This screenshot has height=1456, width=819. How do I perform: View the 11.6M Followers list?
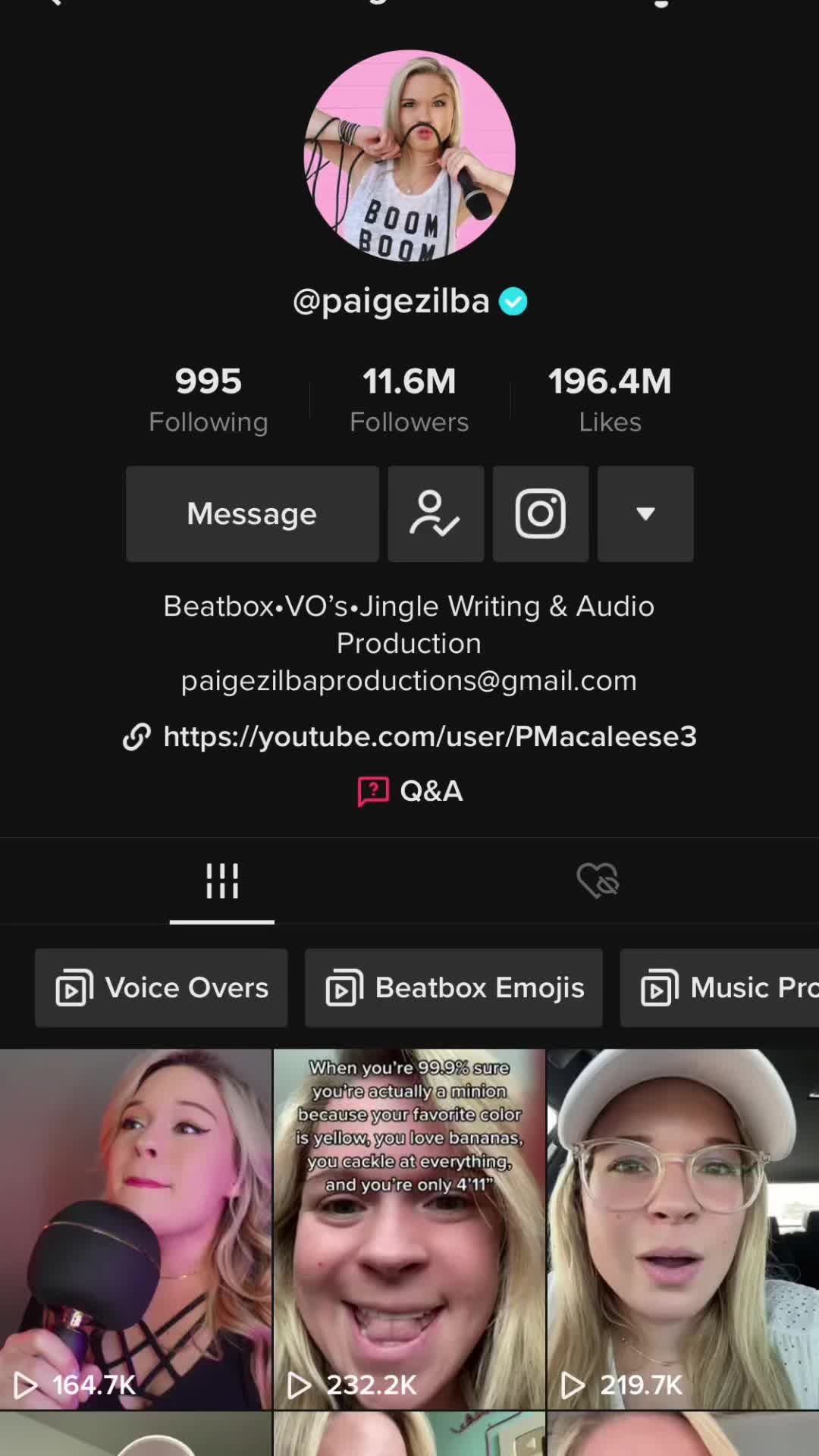click(x=409, y=400)
